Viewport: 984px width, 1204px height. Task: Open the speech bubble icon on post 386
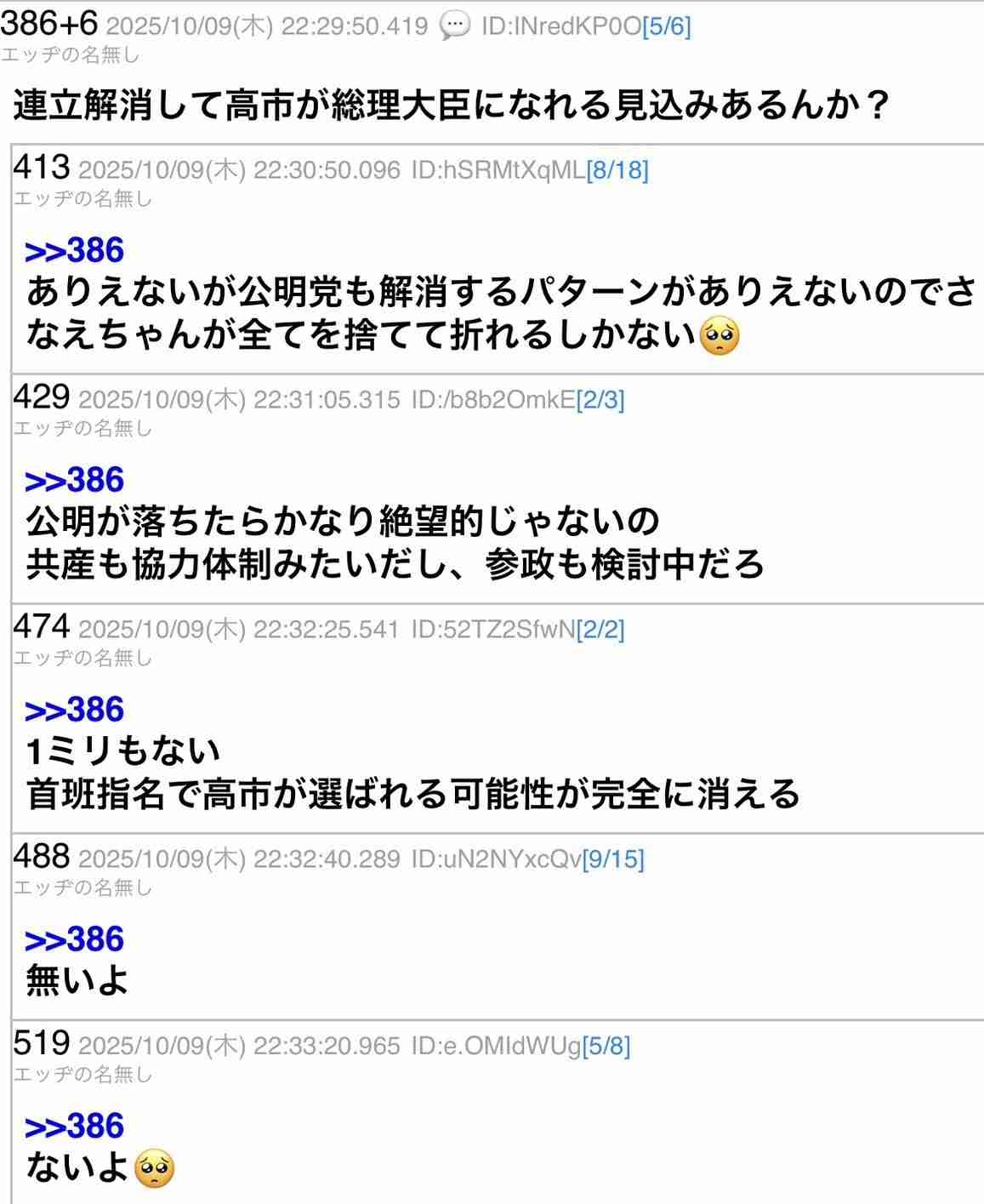[x=455, y=26]
